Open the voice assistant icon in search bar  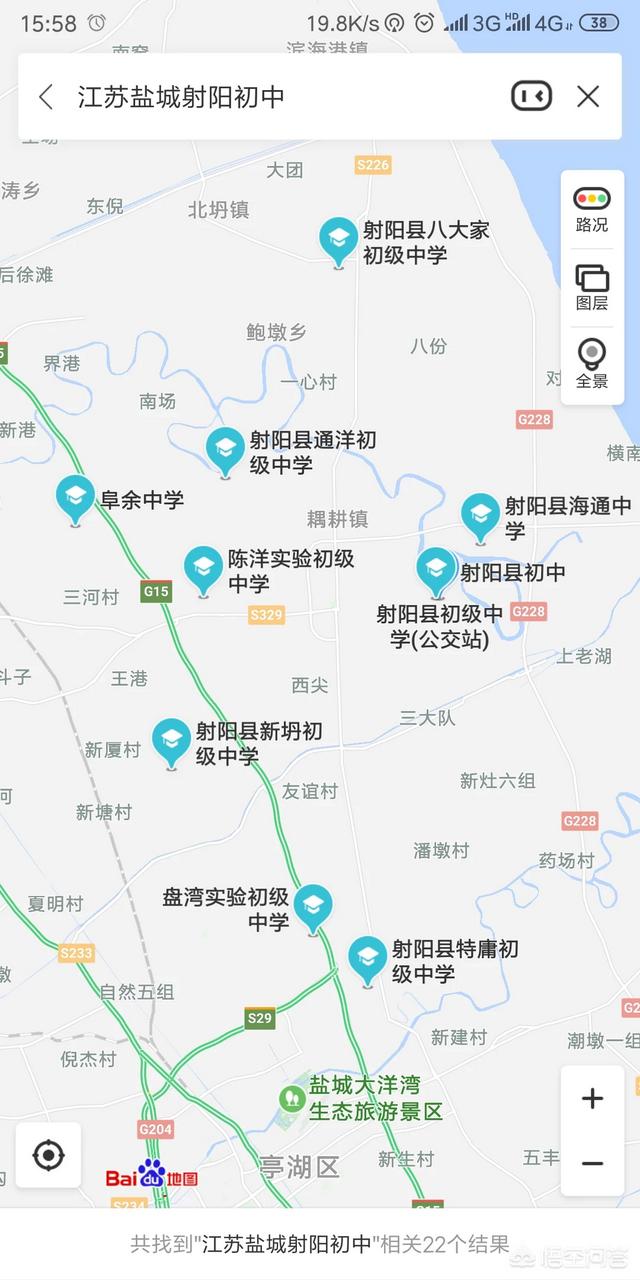pyautogui.click(x=531, y=96)
